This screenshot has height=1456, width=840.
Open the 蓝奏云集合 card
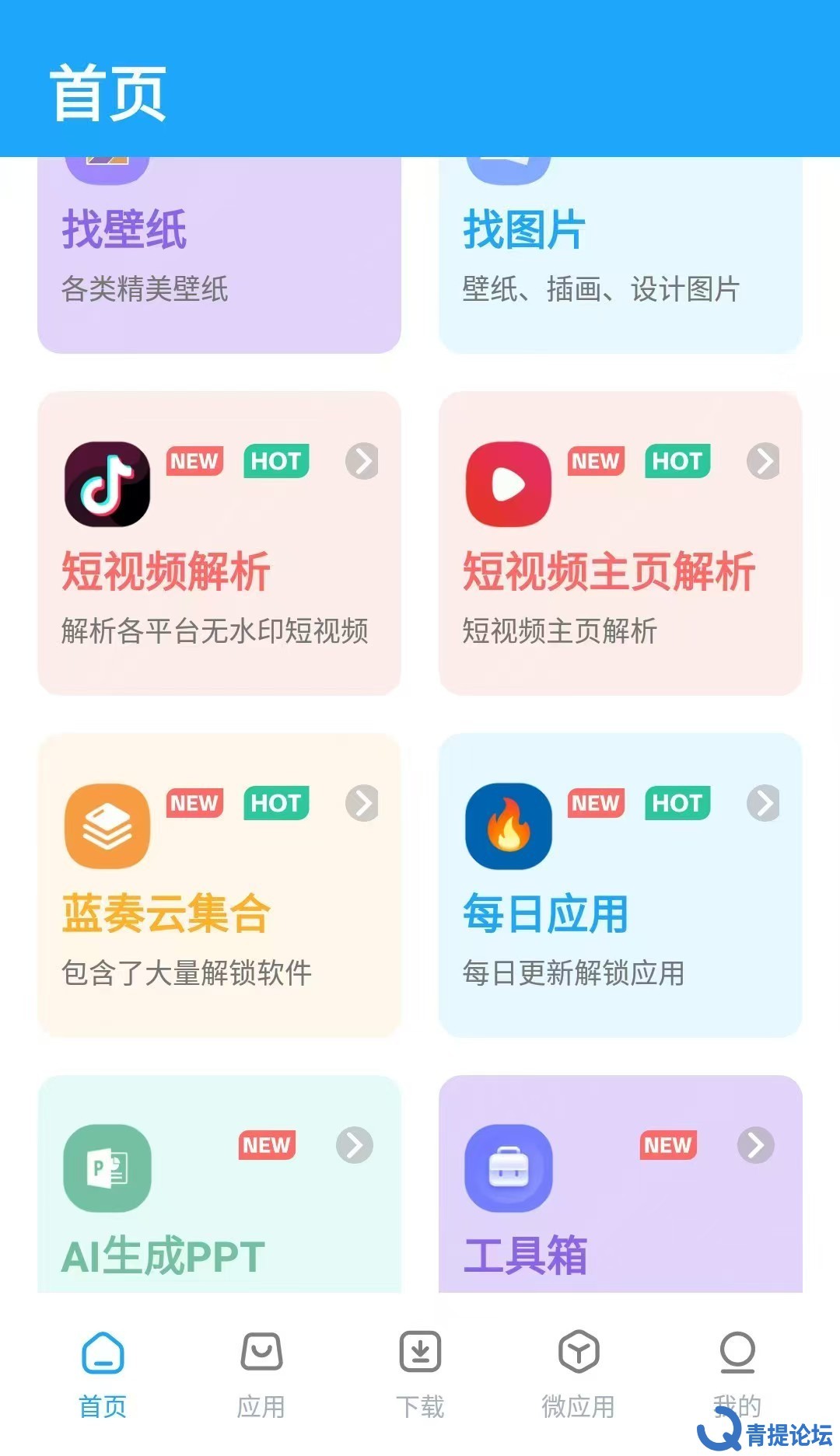pyautogui.click(x=219, y=885)
